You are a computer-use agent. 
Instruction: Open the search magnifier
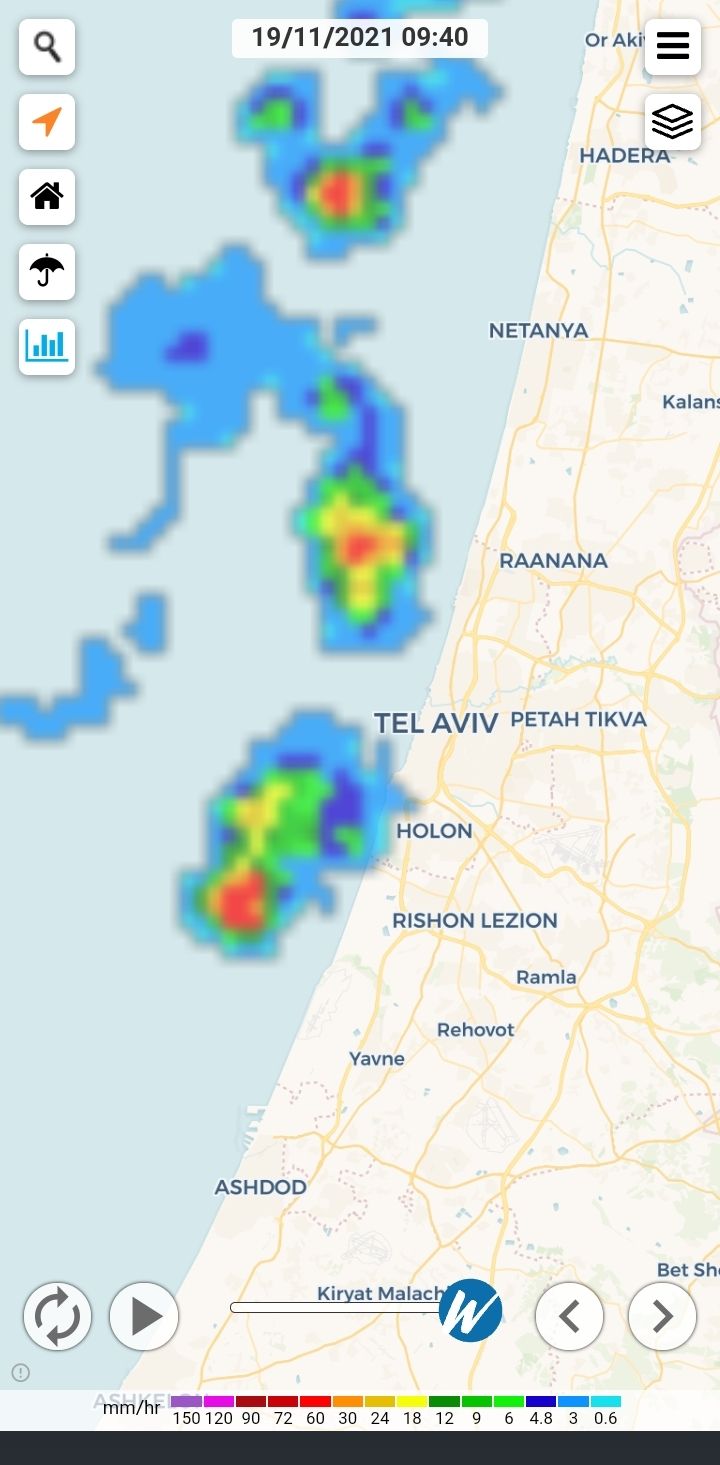coord(47,46)
